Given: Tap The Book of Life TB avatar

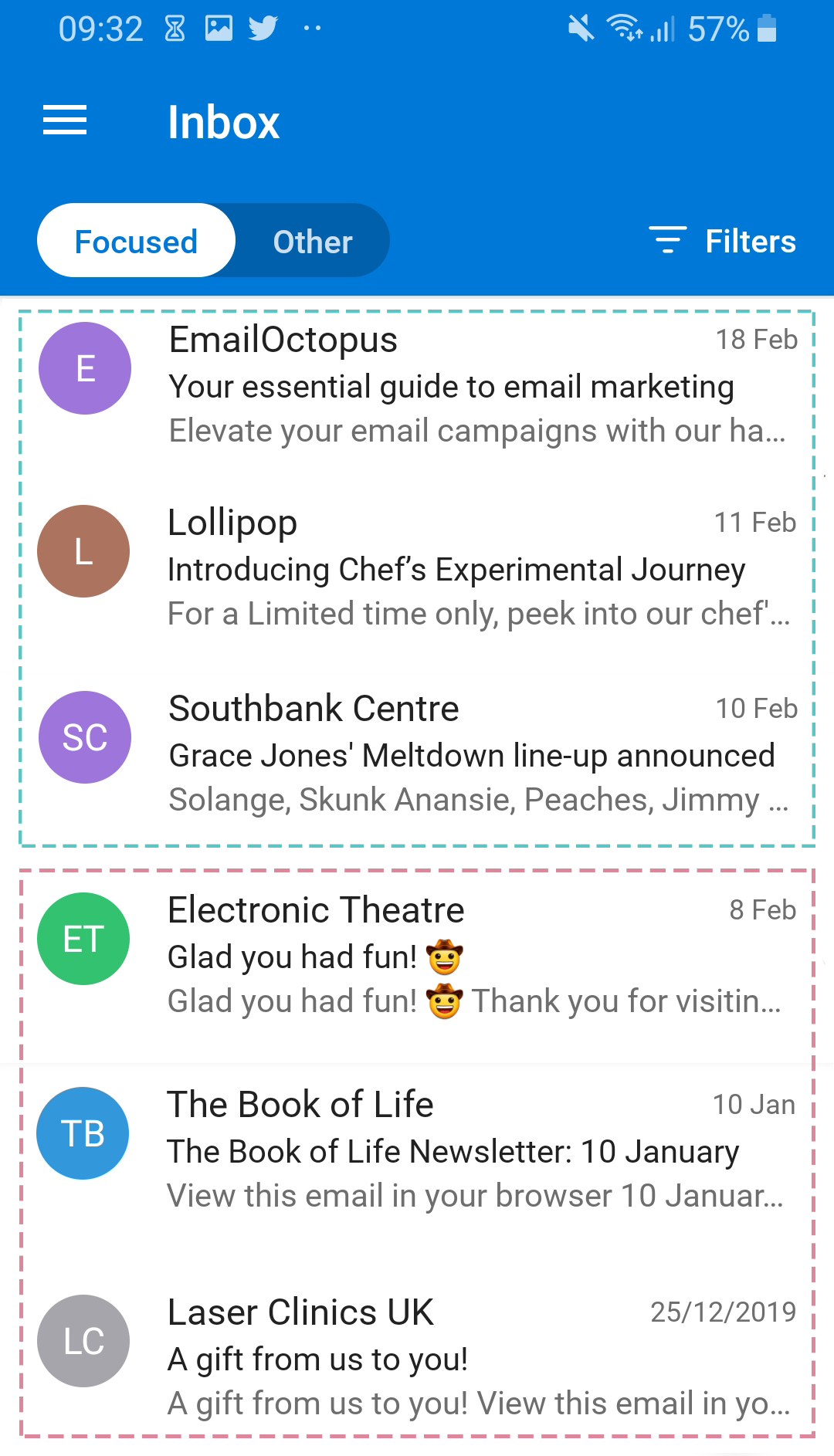Looking at the screenshot, I should click(x=83, y=1133).
